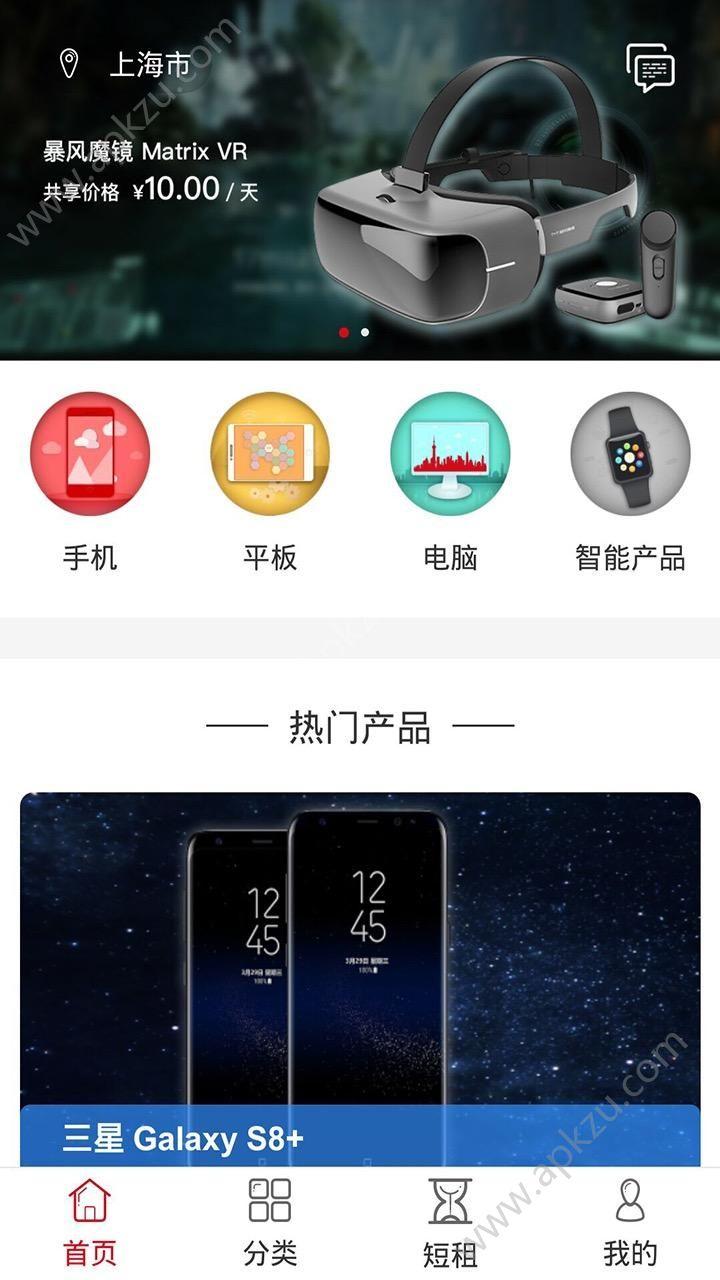720x1280 pixels.
Task: Go to the 短租 tab
Action: [x=450, y=1224]
